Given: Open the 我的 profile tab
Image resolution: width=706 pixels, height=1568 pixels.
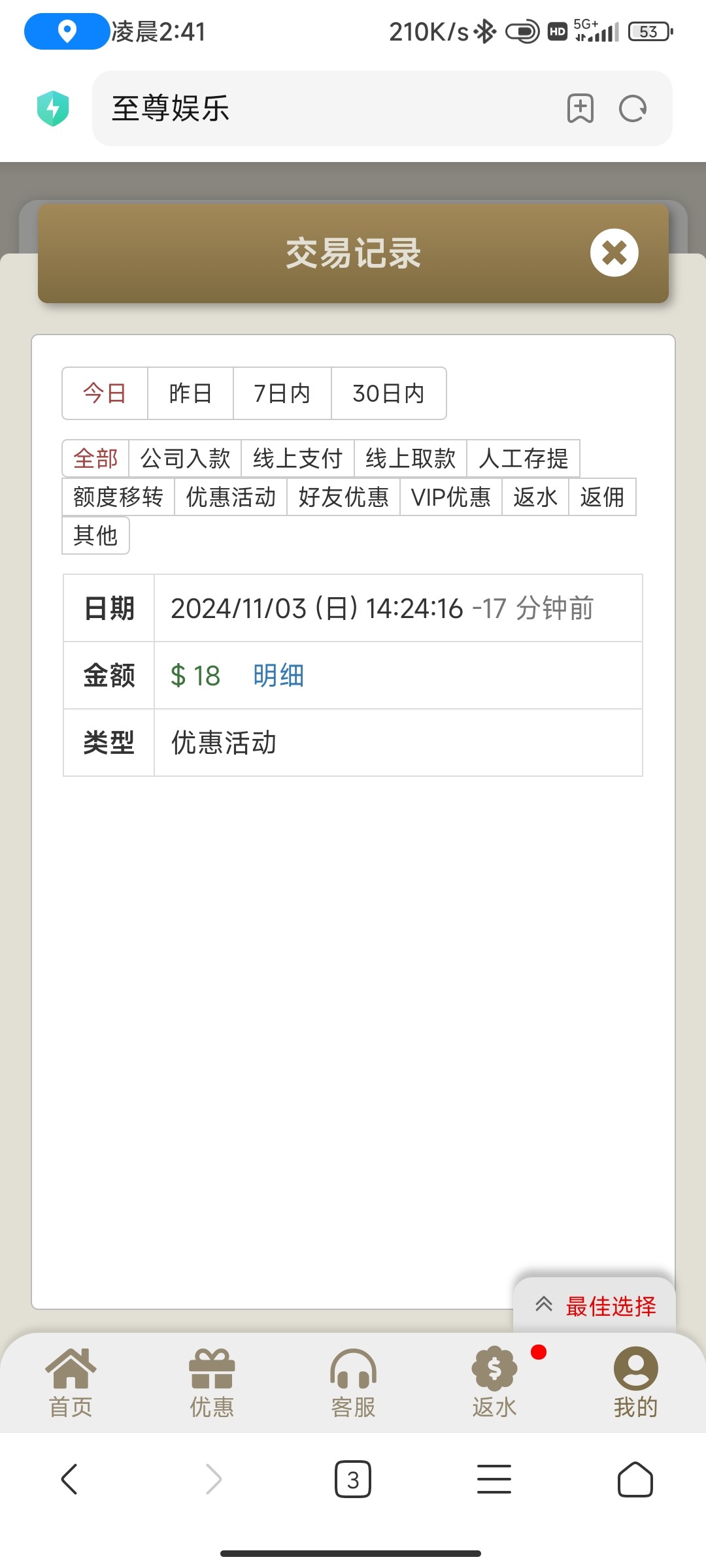Looking at the screenshot, I should pyautogui.click(x=635, y=1382).
